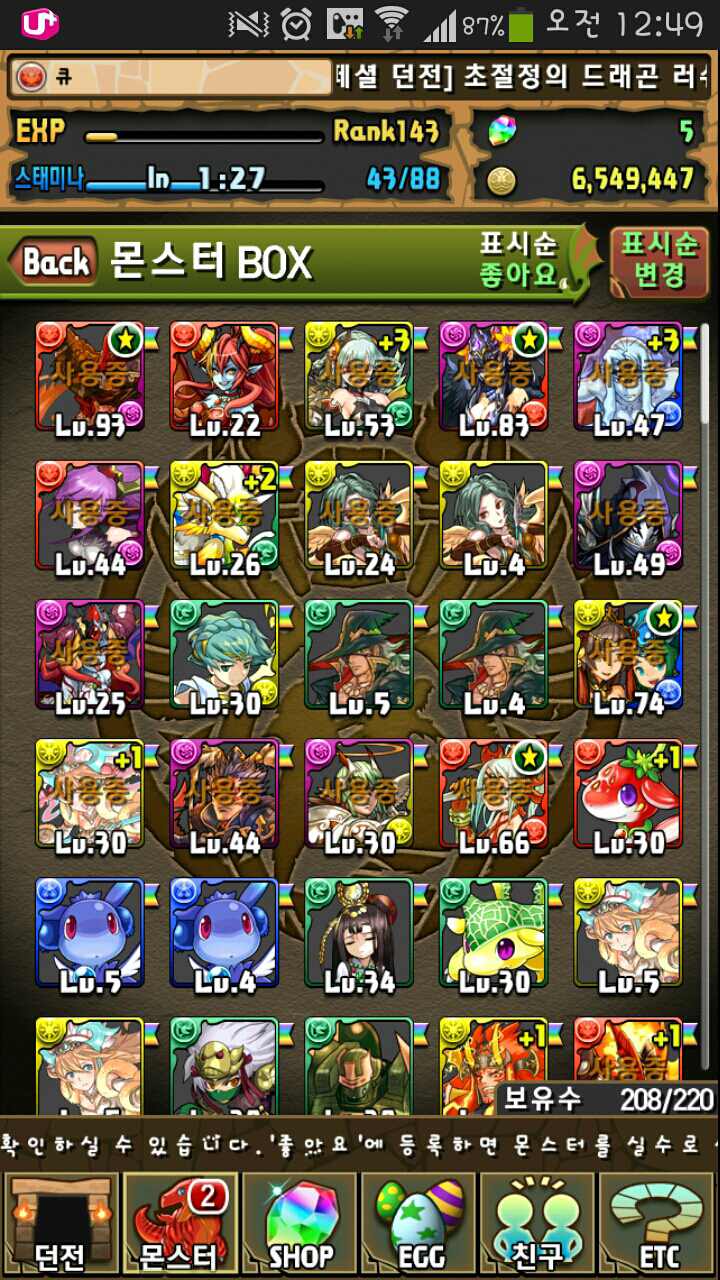
Task: Open the EGG machine tab
Action: pyautogui.click(x=420, y=1225)
